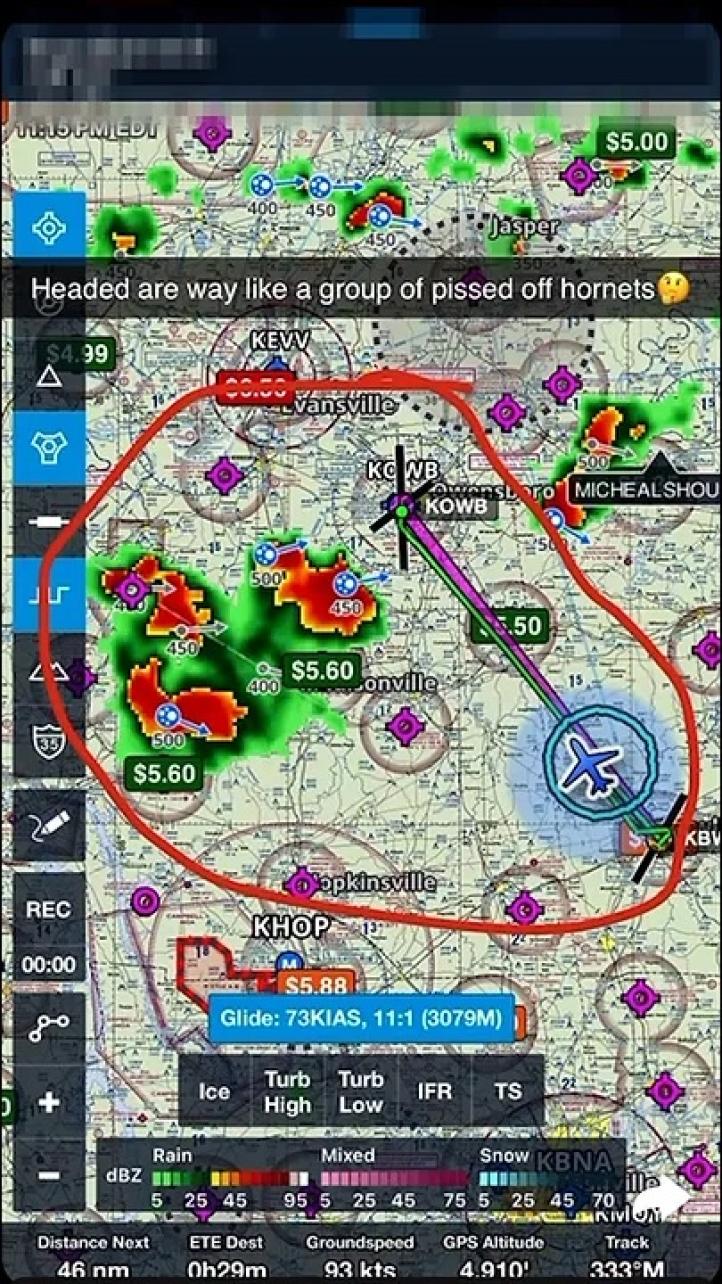Viewport: 722px width, 1284px height.
Task: Tap the 00:00 timer button
Action: click(48, 964)
